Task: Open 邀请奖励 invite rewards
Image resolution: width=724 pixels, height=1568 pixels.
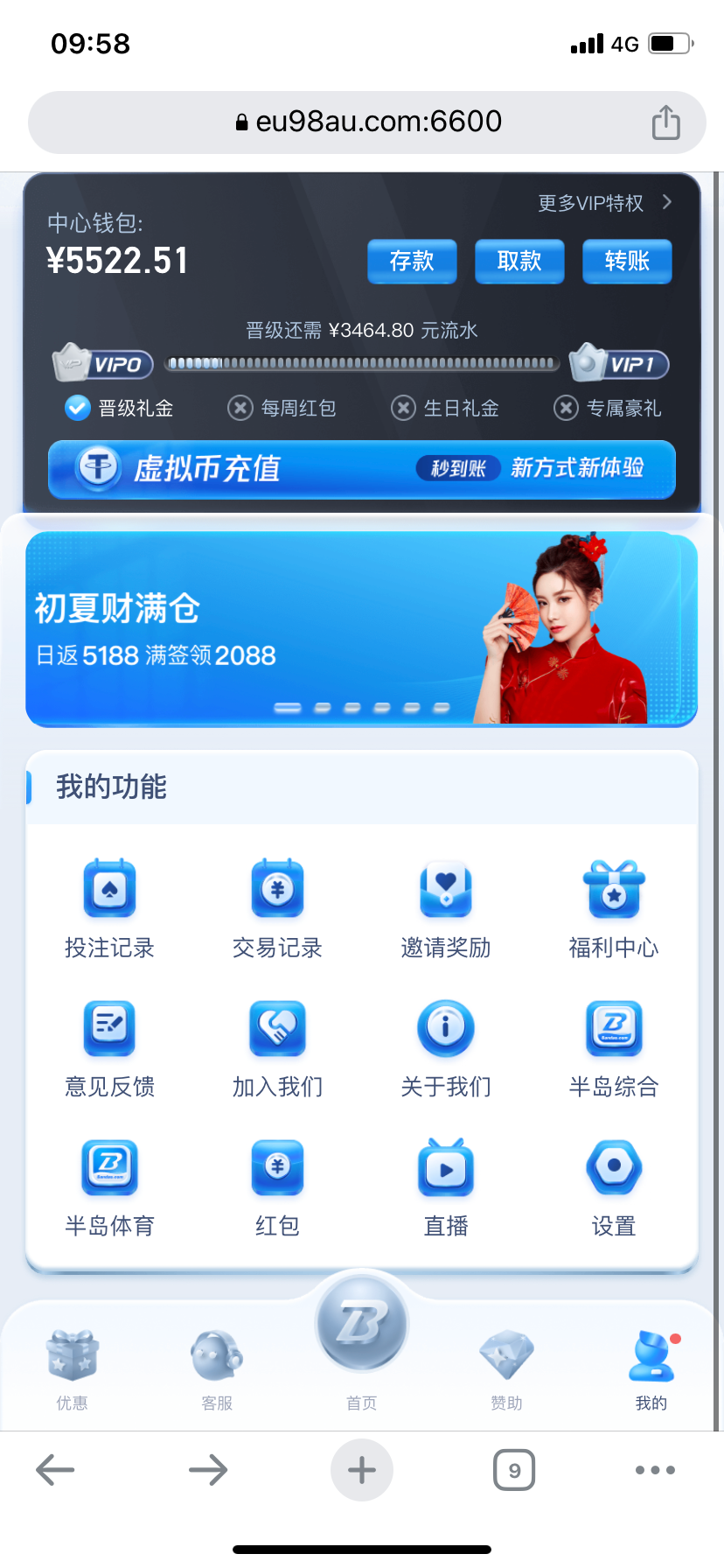Action: coord(446,907)
